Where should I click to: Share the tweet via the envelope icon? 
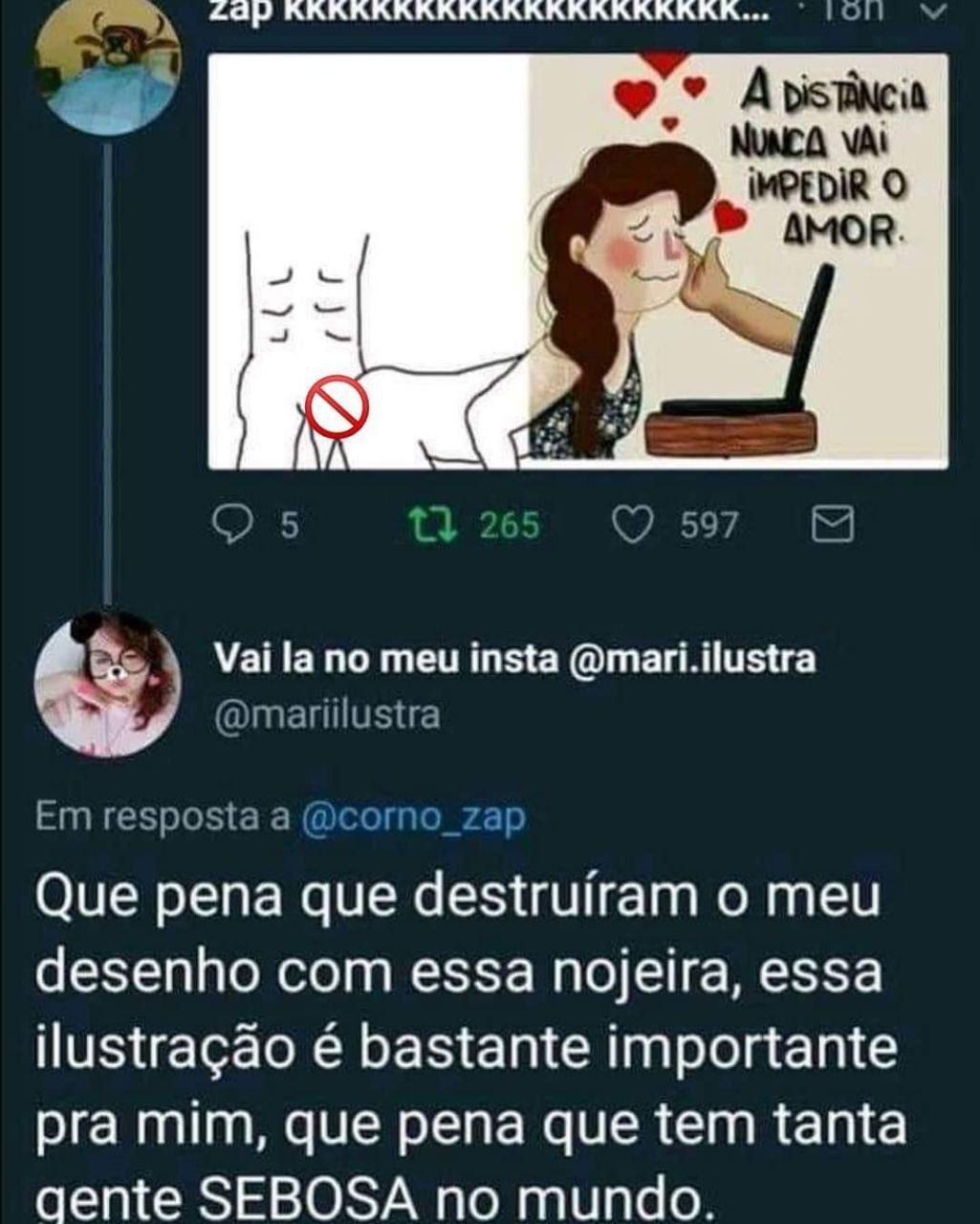point(833,525)
